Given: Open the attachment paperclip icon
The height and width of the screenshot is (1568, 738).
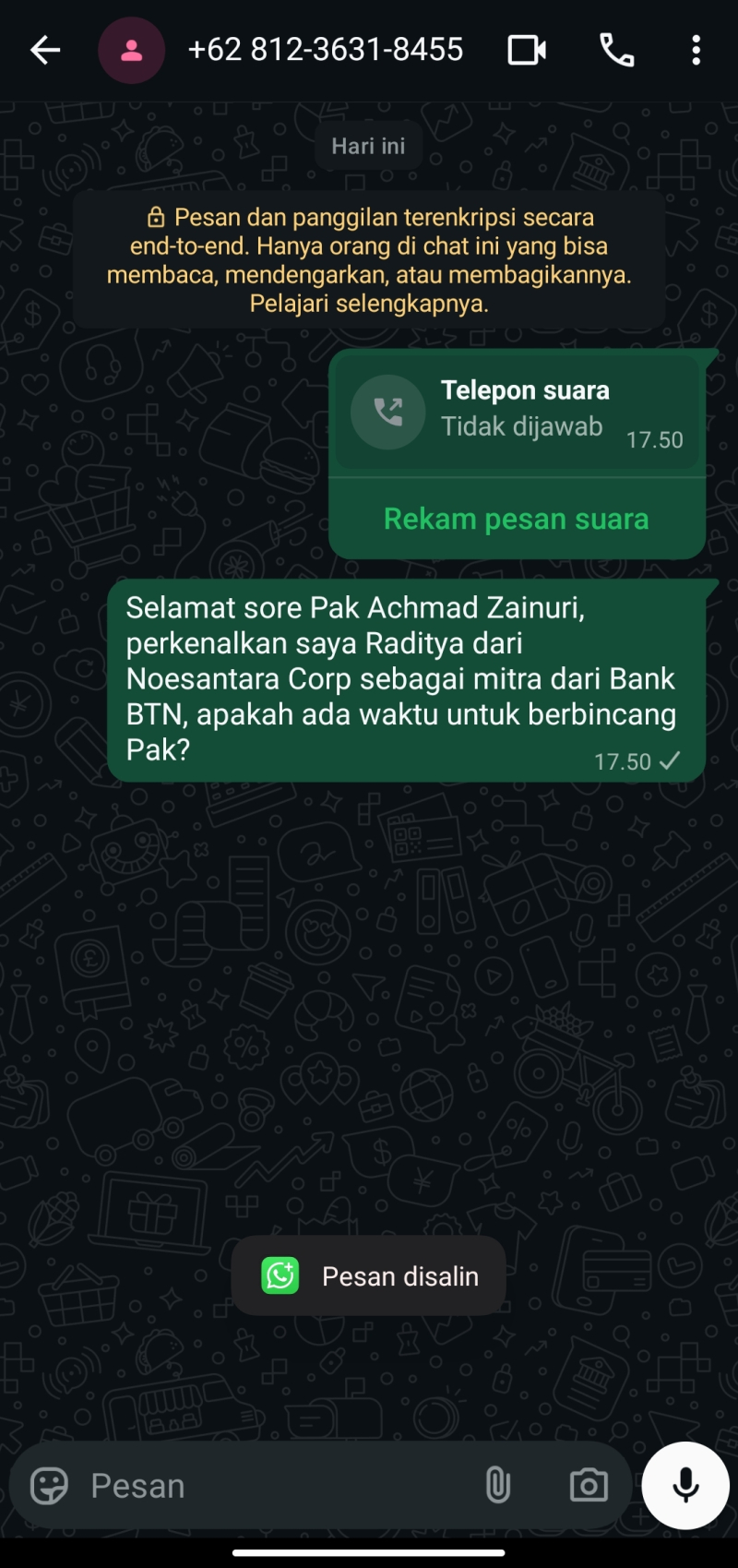Looking at the screenshot, I should [x=498, y=1485].
